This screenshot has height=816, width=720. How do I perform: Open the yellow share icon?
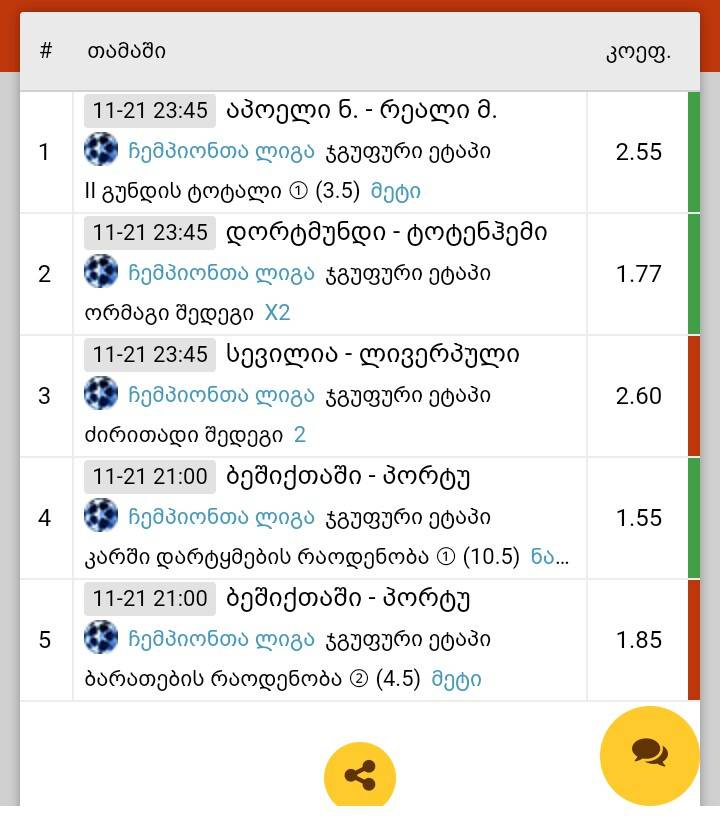tap(360, 775)
